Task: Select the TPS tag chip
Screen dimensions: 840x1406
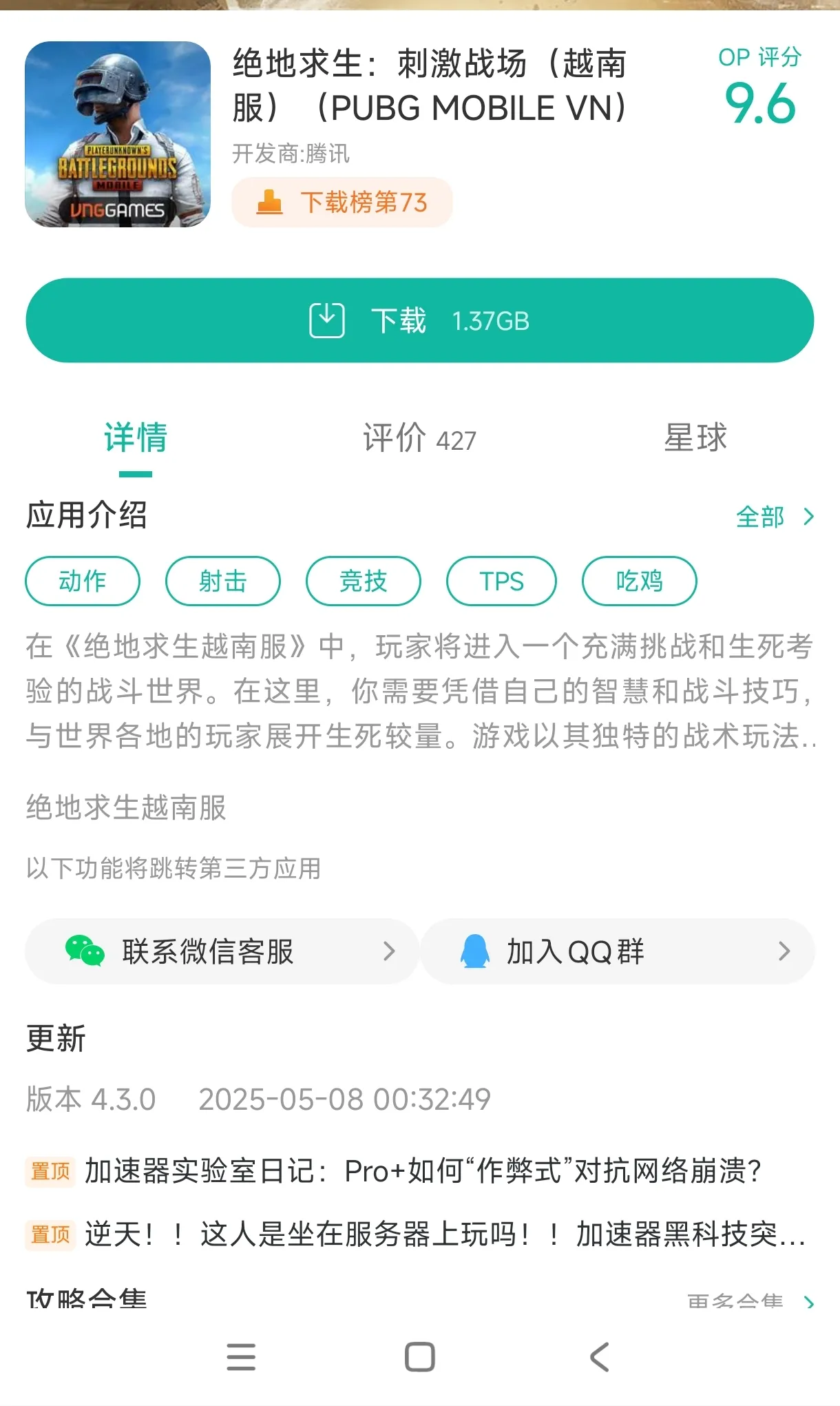Action: pyautogui.click(x=501, y=581)
